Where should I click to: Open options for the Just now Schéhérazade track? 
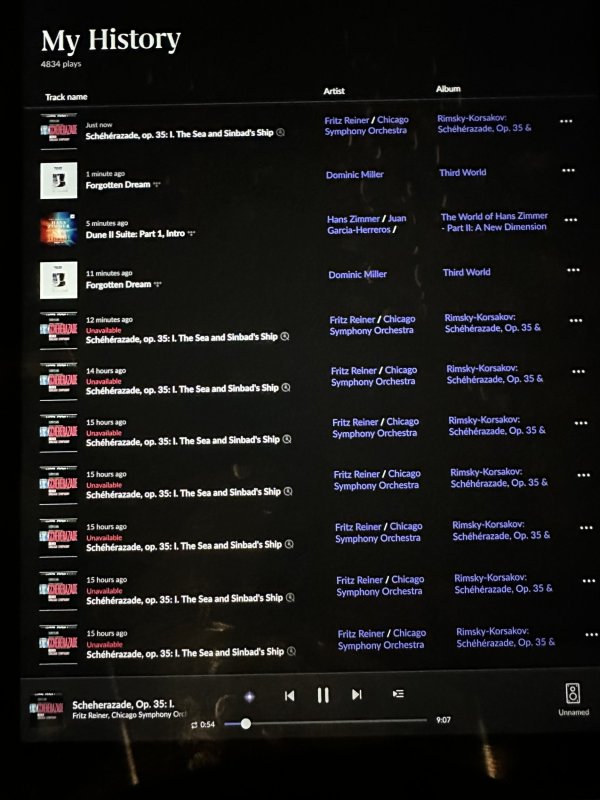(x=566, y=121)
